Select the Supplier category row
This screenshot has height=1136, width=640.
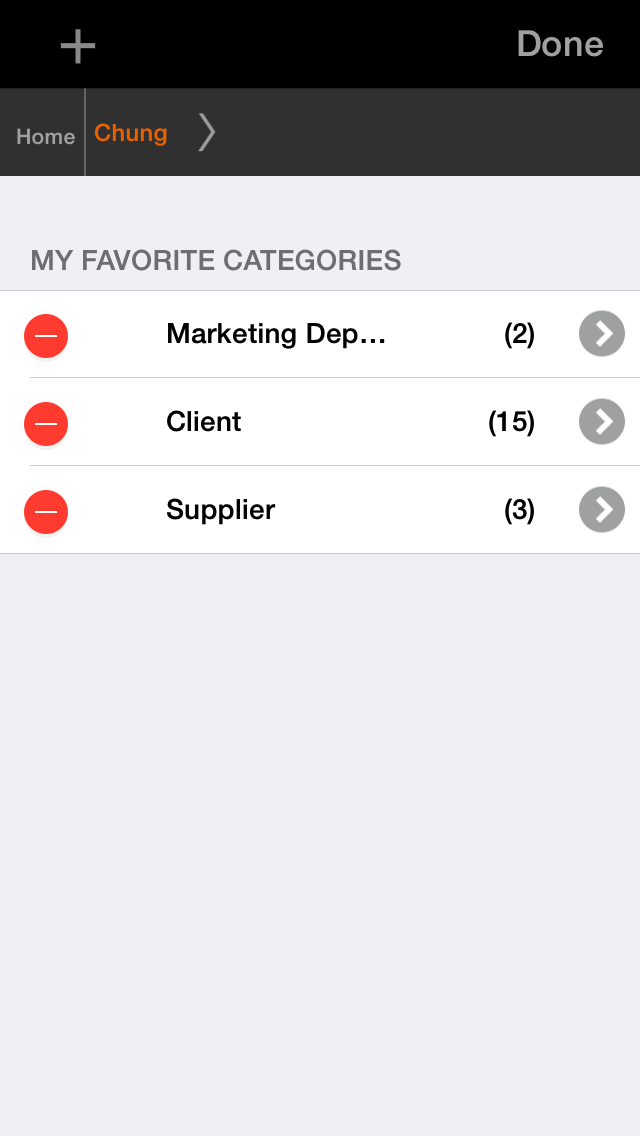(x=300, y=510)
